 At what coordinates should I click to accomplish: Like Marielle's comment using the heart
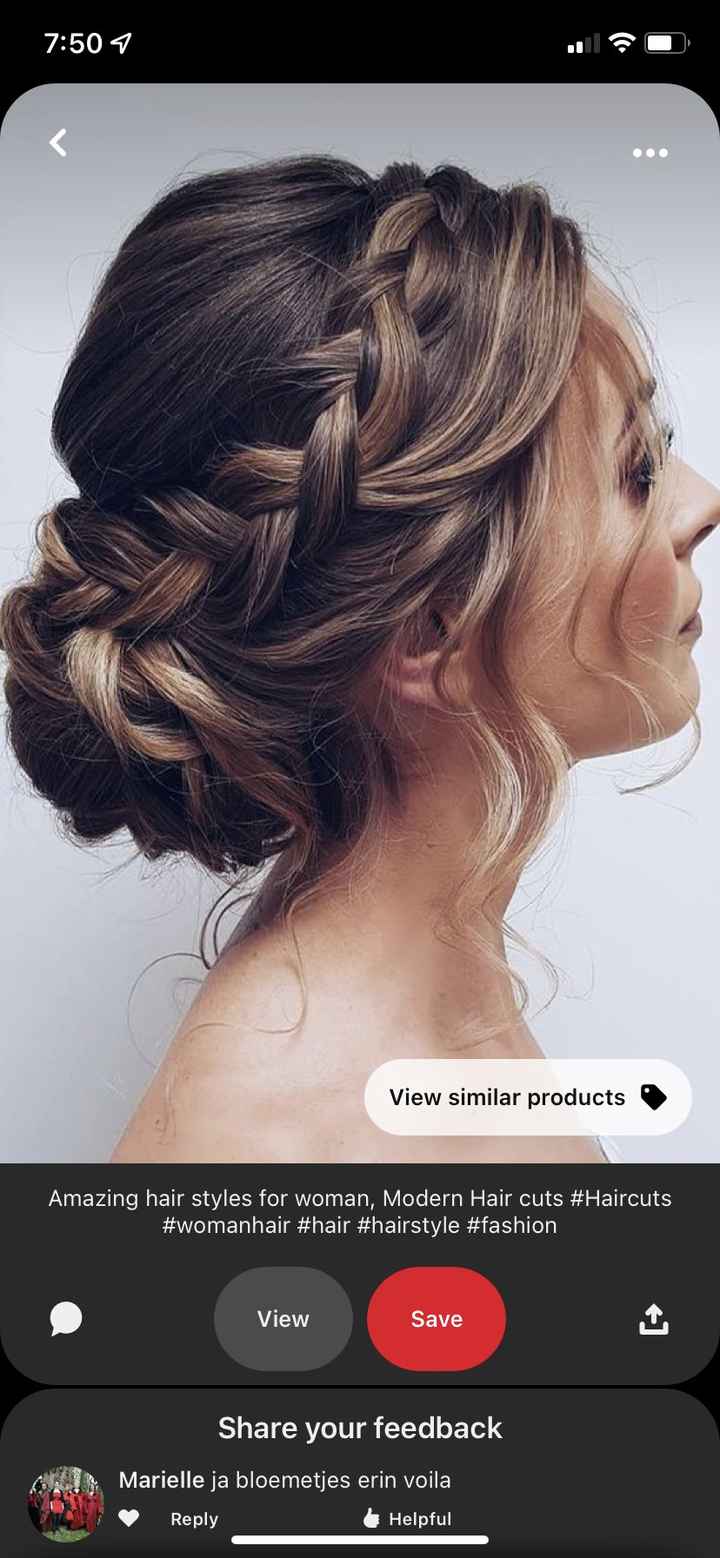tap(129, 1518)
